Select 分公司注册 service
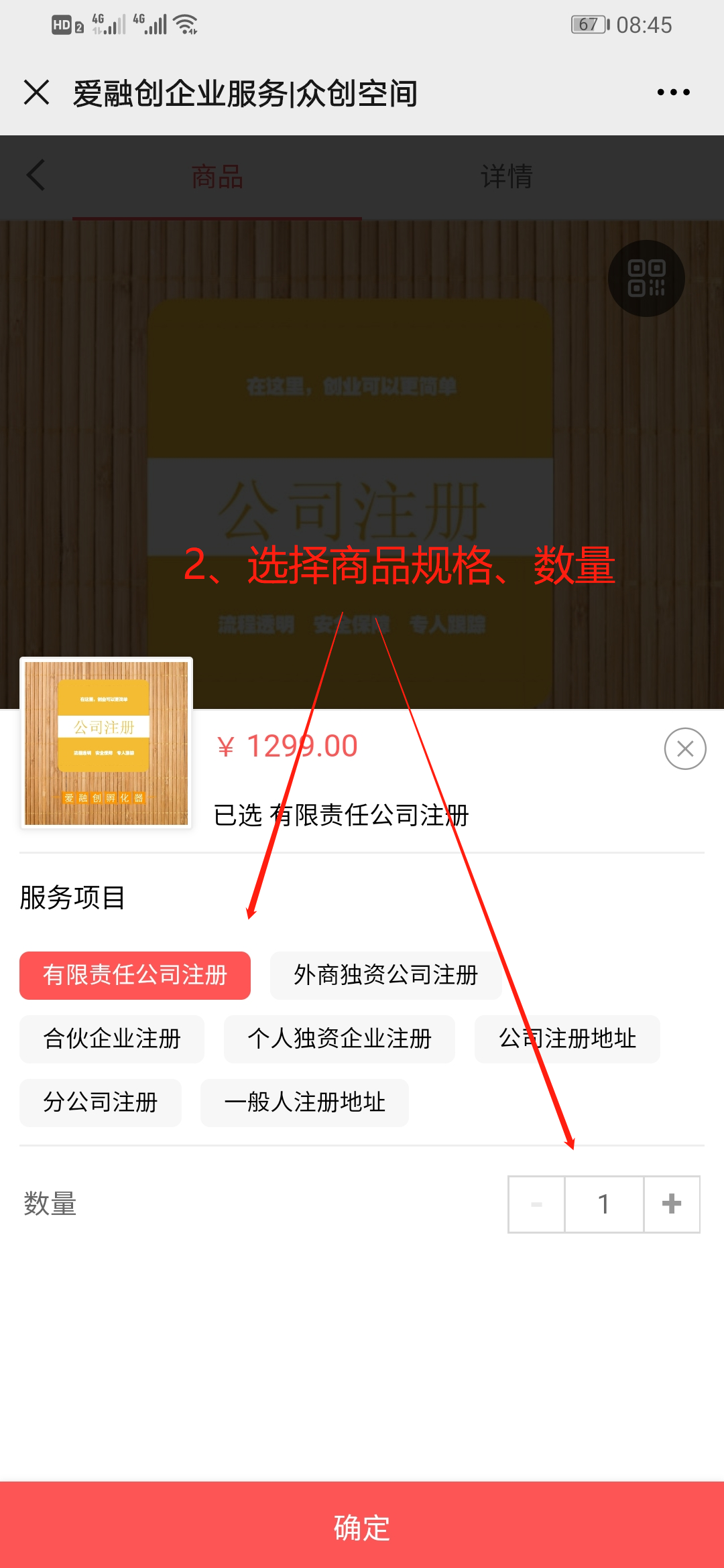 pyautogui.click(x=101, y=1102)
